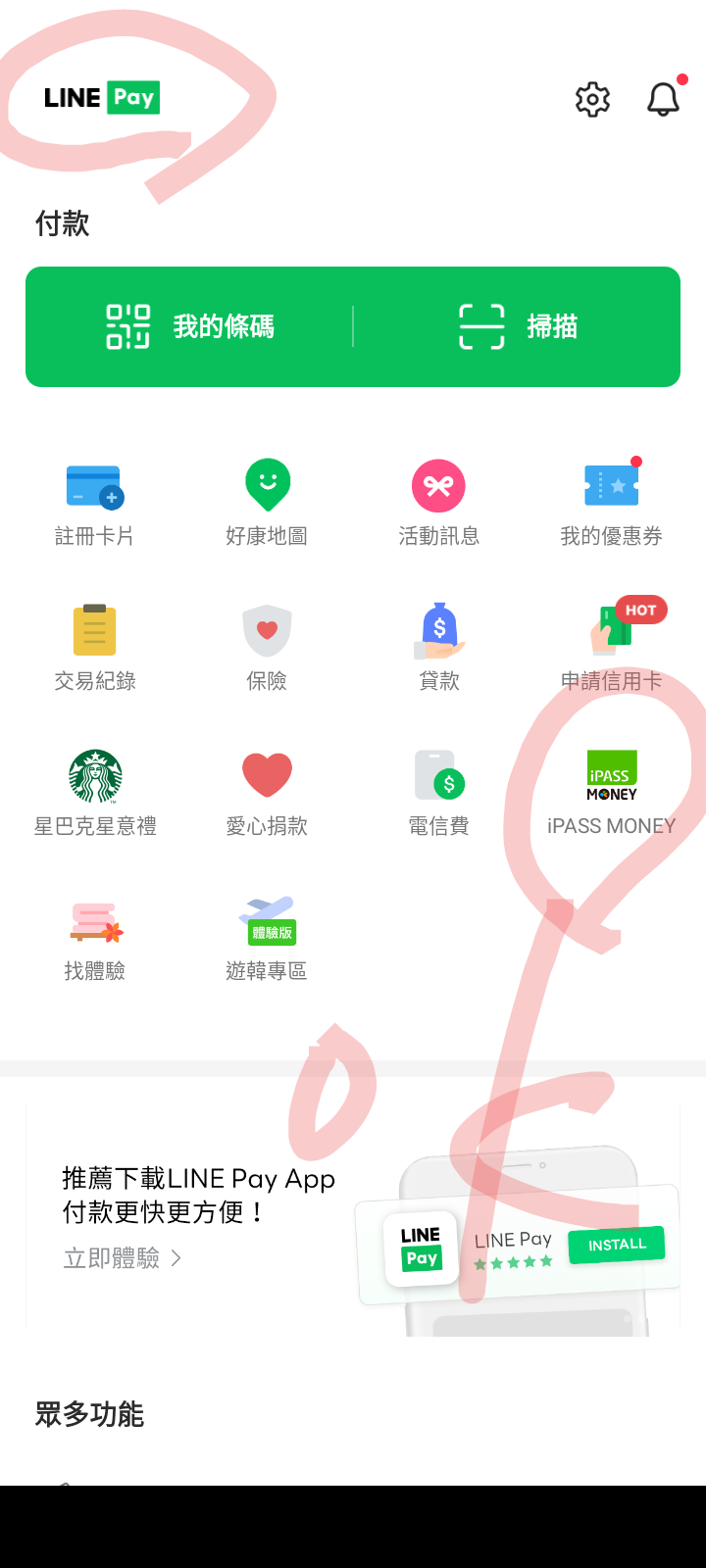This screenshot has width=706, height=1568.
Task: Open 註冊卡片 to register a card
Action: (x=94, y=504)
